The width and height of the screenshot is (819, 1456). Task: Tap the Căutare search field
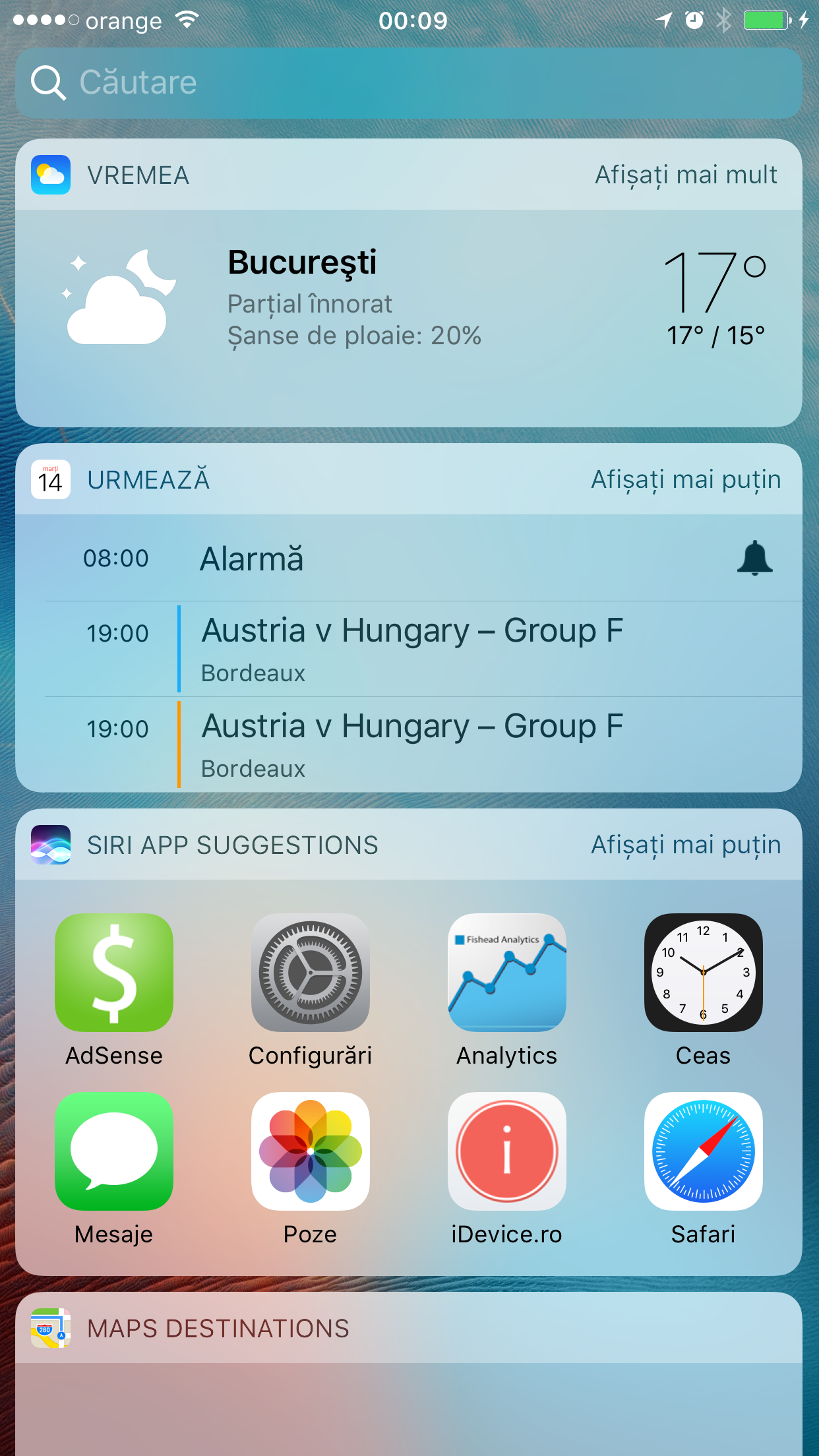coord(409,83)
